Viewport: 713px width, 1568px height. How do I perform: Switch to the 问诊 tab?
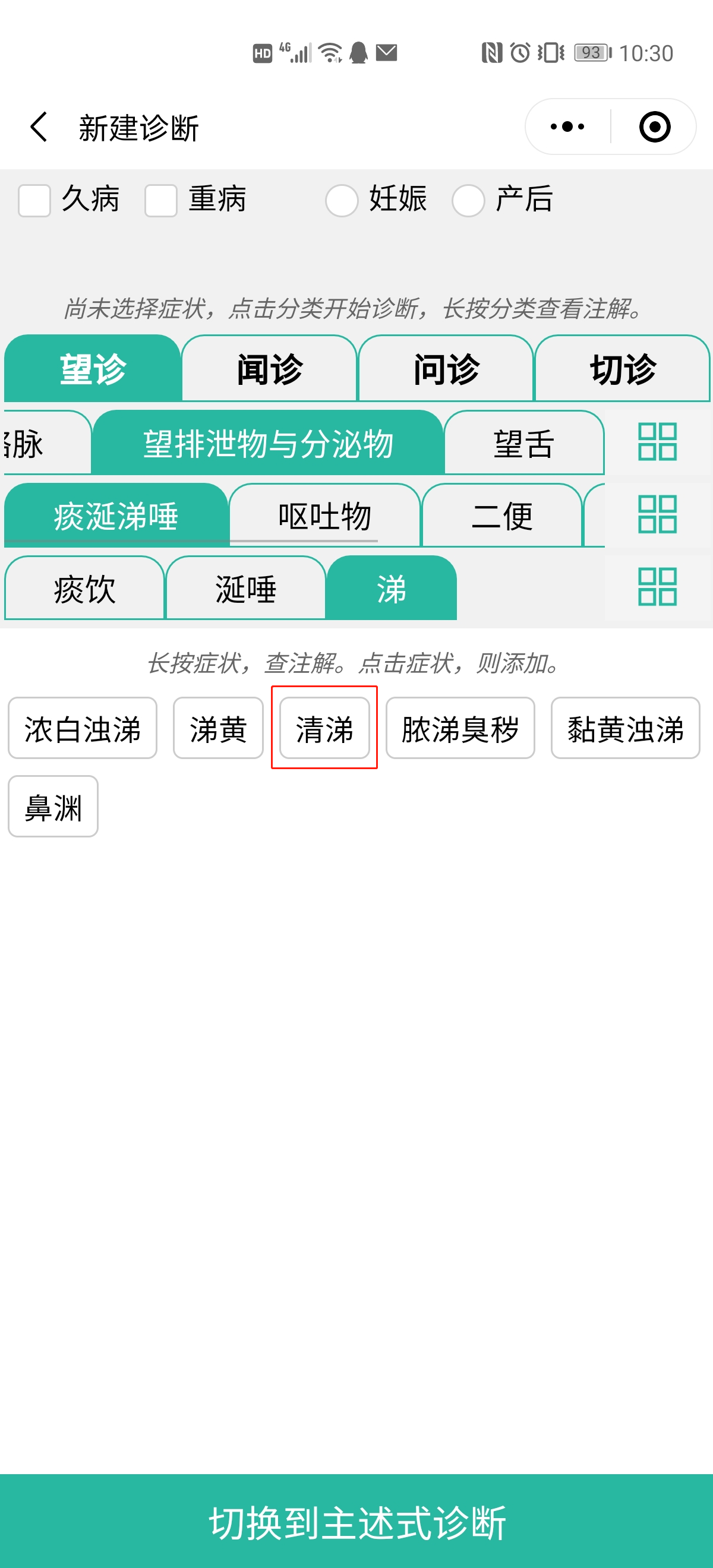(x=446, y=369)
